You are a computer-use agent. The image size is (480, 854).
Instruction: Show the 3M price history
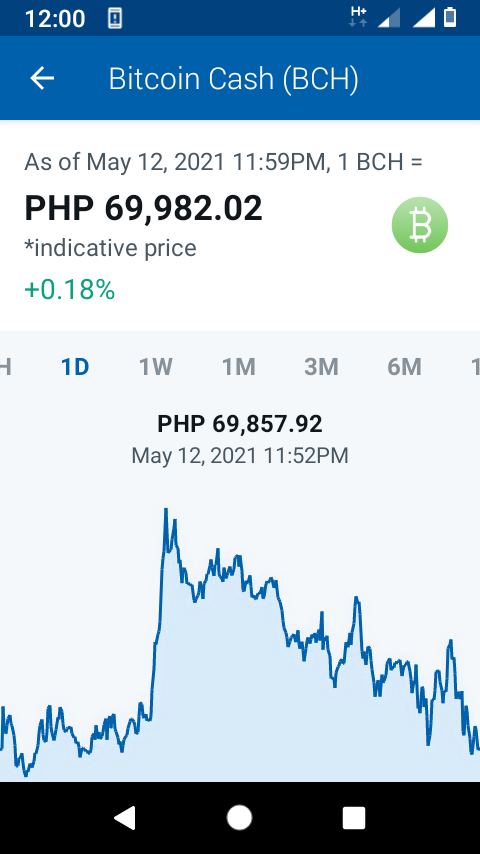pyautogui.click(x=321, y=368)
